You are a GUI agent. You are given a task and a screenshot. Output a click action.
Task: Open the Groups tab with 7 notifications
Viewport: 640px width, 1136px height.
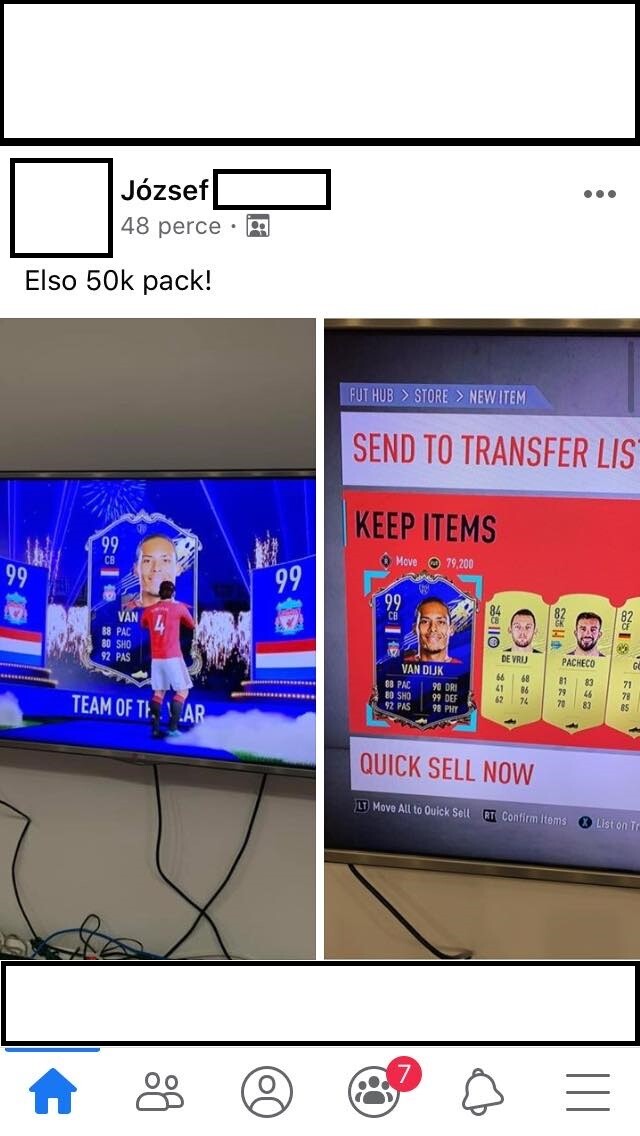pos(374,1091)
